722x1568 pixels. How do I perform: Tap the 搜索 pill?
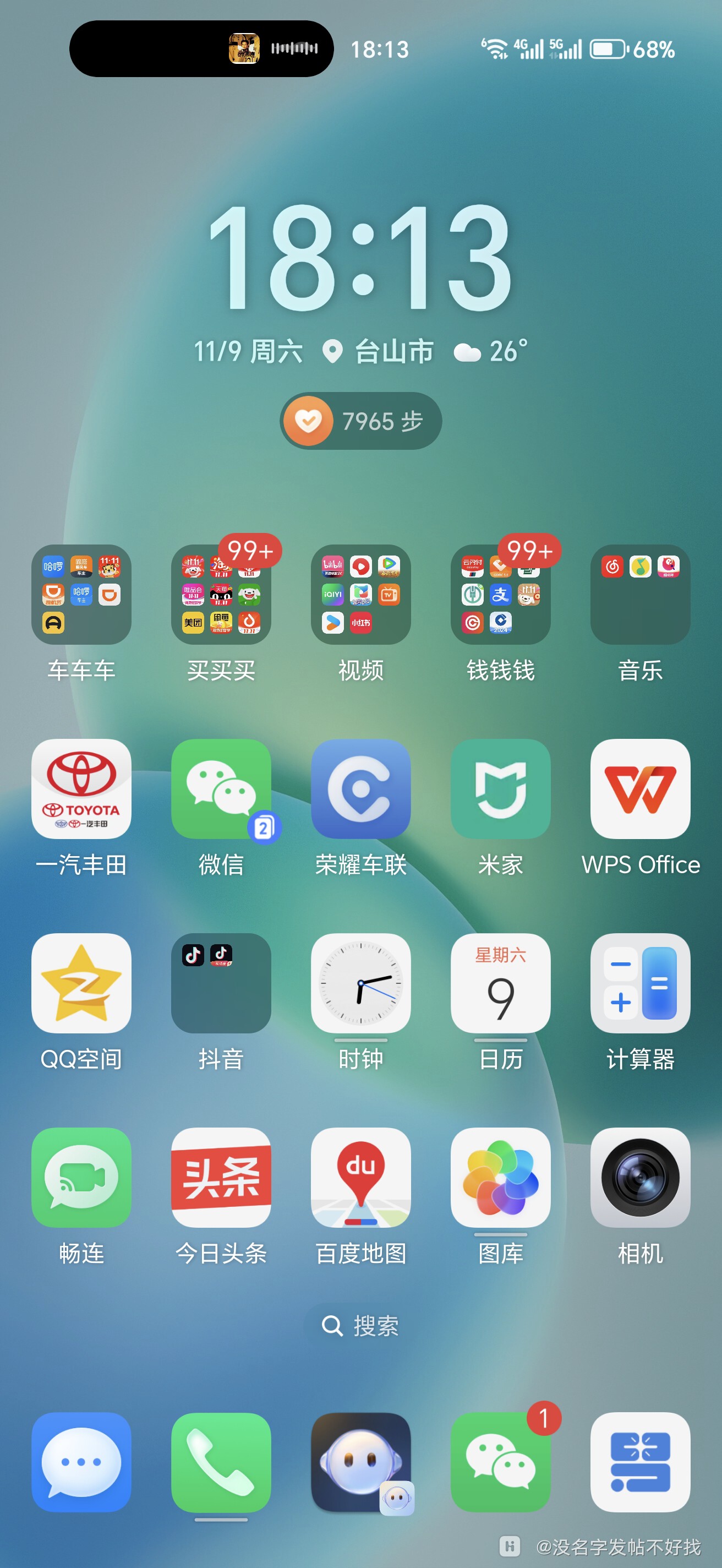coord(360,1325)
